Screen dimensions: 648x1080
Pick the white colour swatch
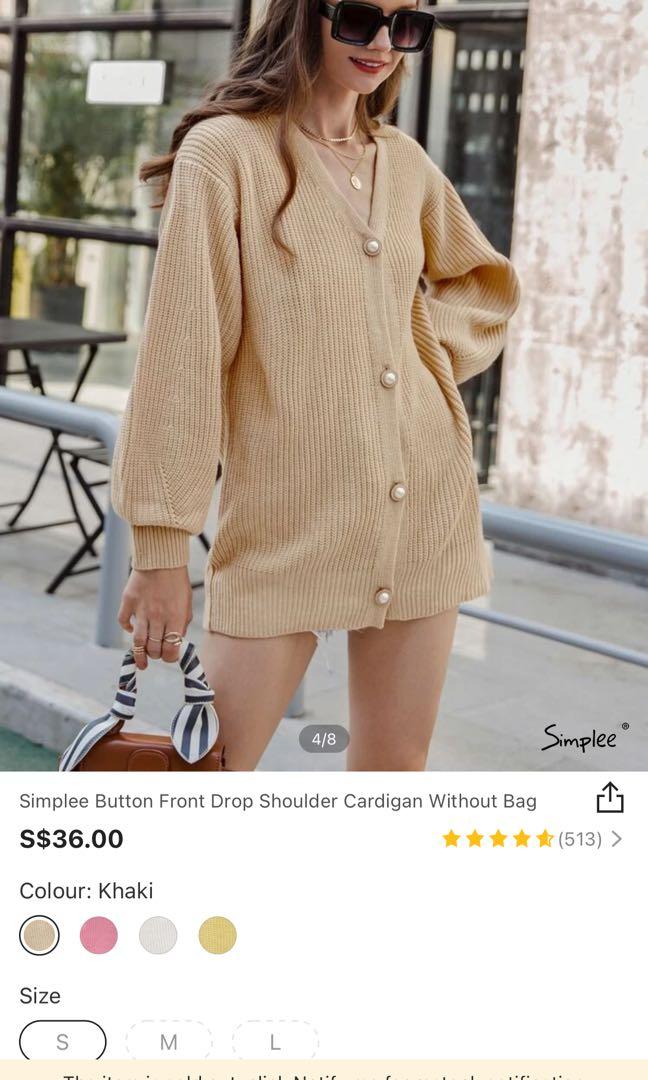pyautogui.click(x=158, y=935)
